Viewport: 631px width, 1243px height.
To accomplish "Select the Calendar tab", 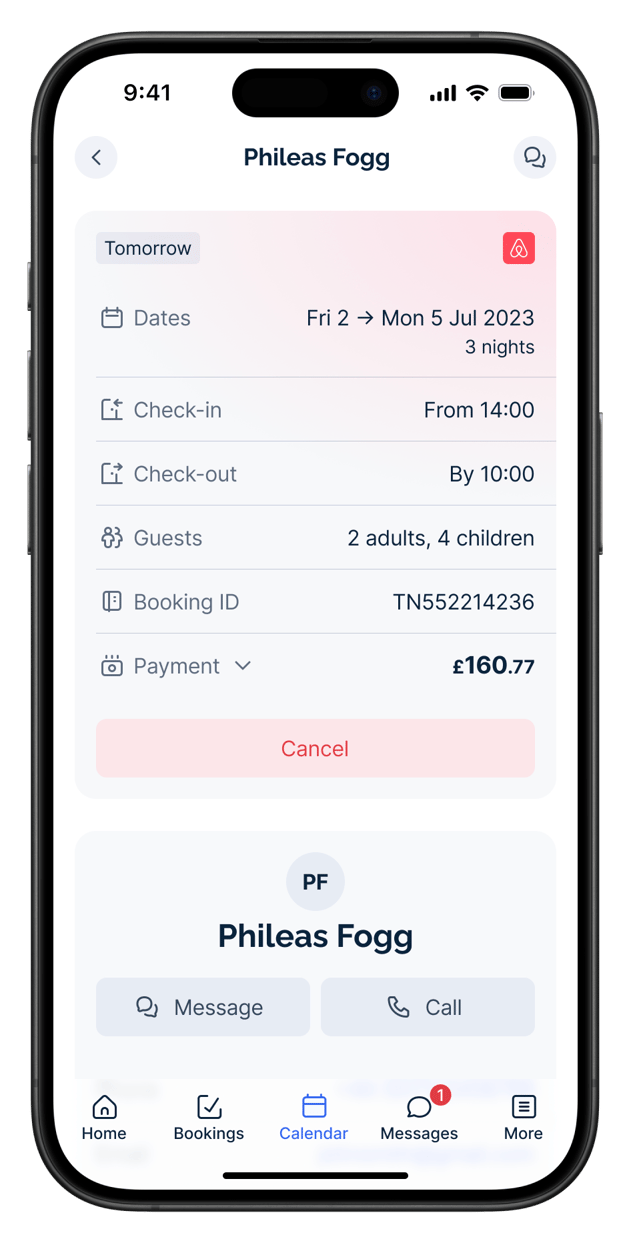I will pos(314,1117).
